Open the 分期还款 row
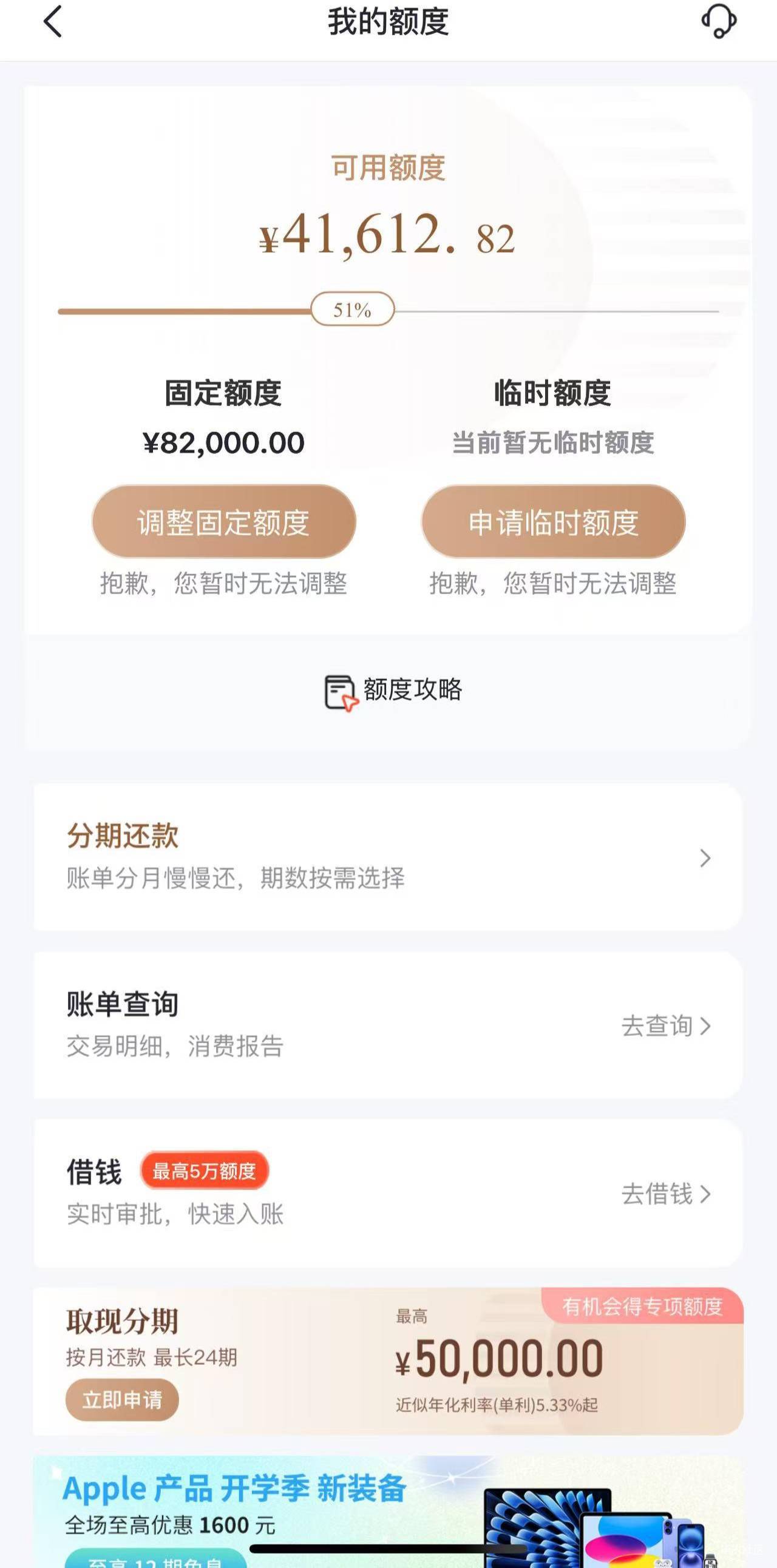777x1568 pixels. [x=388, y=856]
